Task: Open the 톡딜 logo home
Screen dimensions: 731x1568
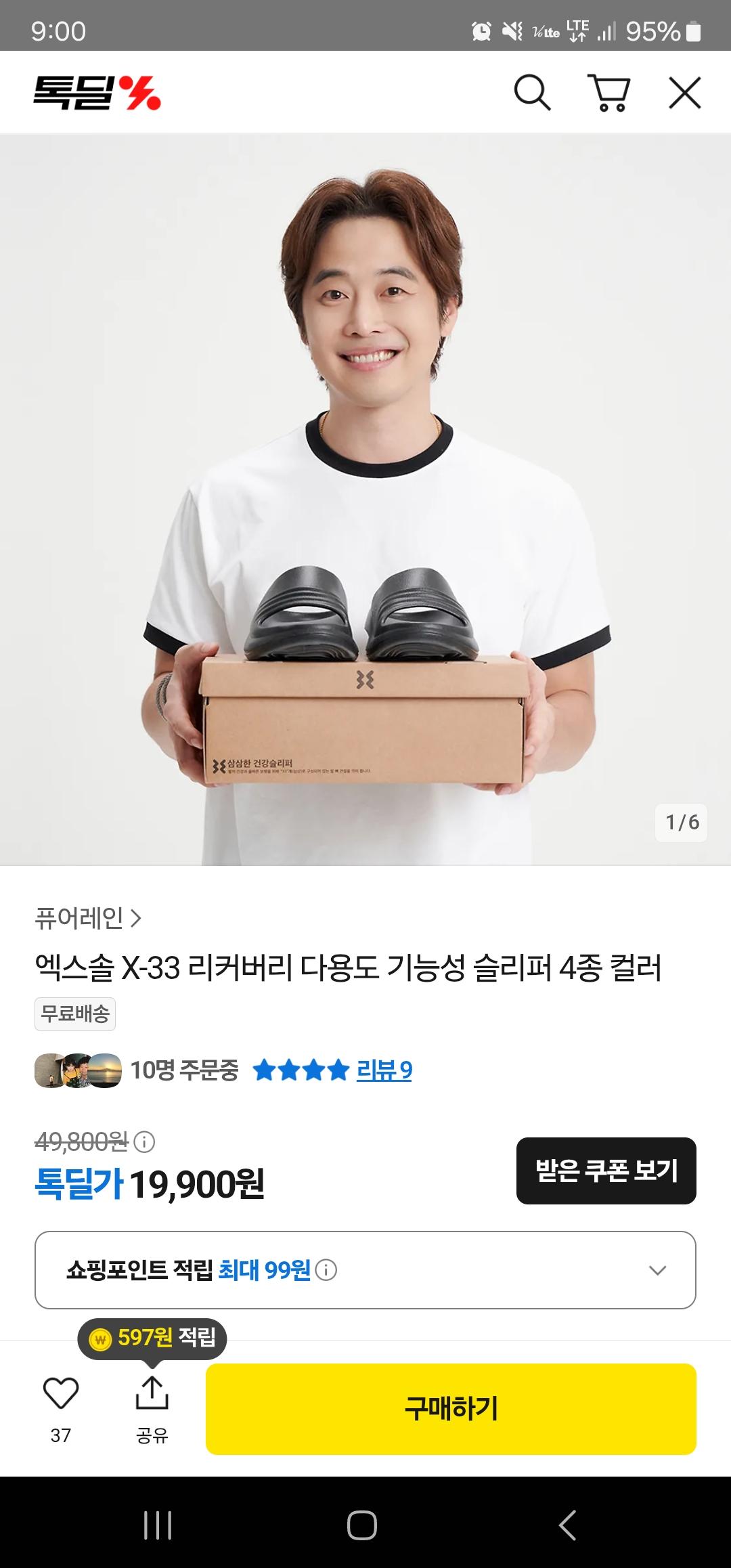Action: (x=97, y=93)
